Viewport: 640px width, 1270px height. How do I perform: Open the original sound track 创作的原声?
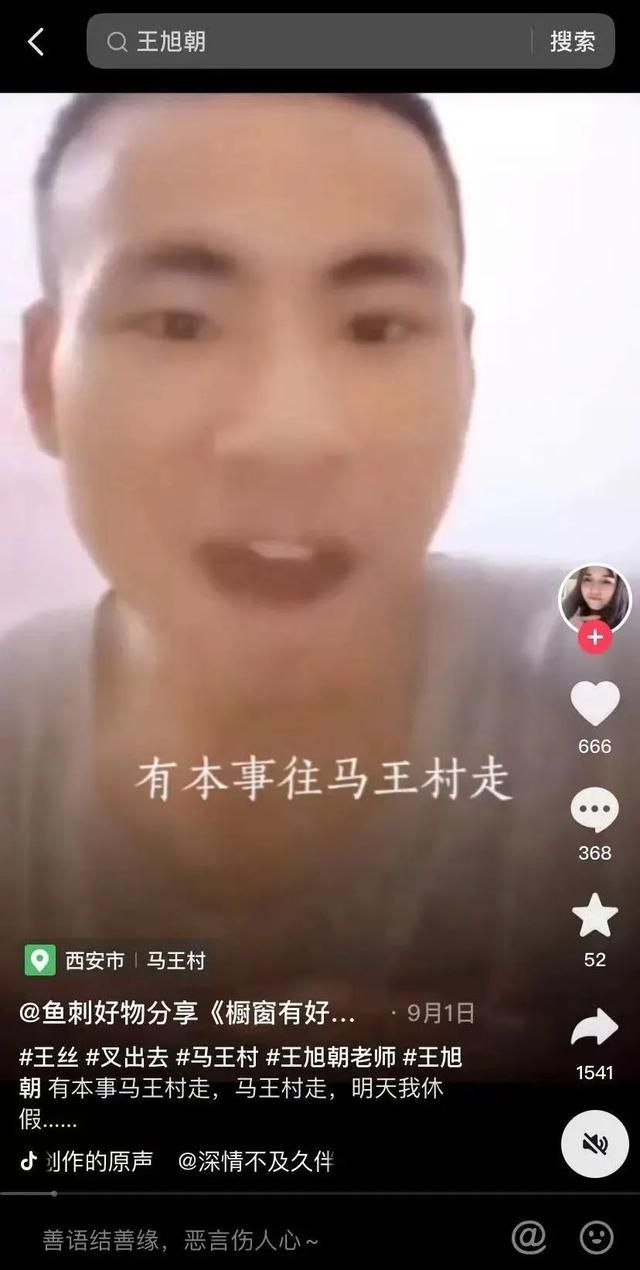[x=90, y=1161]
